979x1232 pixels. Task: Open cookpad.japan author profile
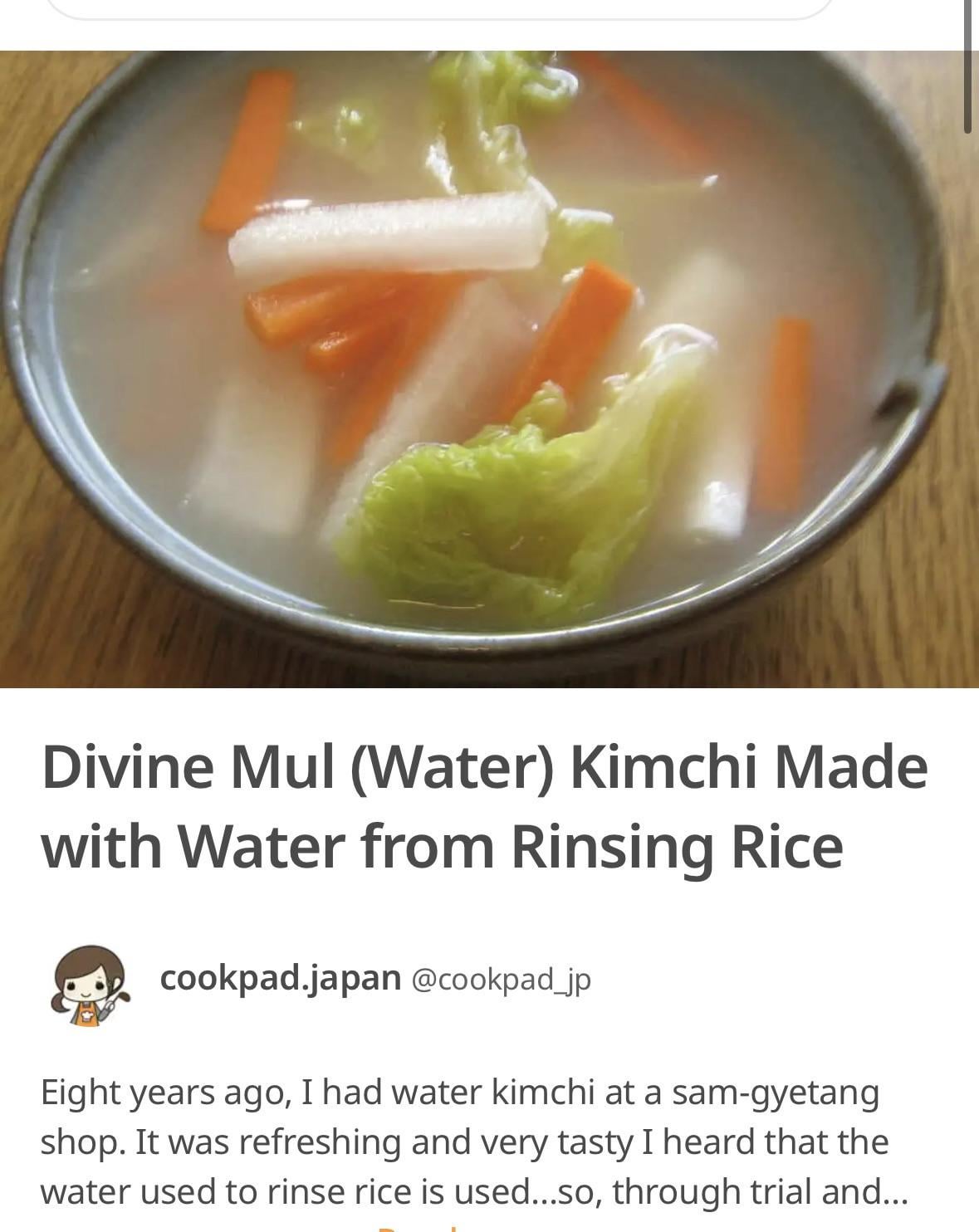pyautogui.click(x=281, y=978)
